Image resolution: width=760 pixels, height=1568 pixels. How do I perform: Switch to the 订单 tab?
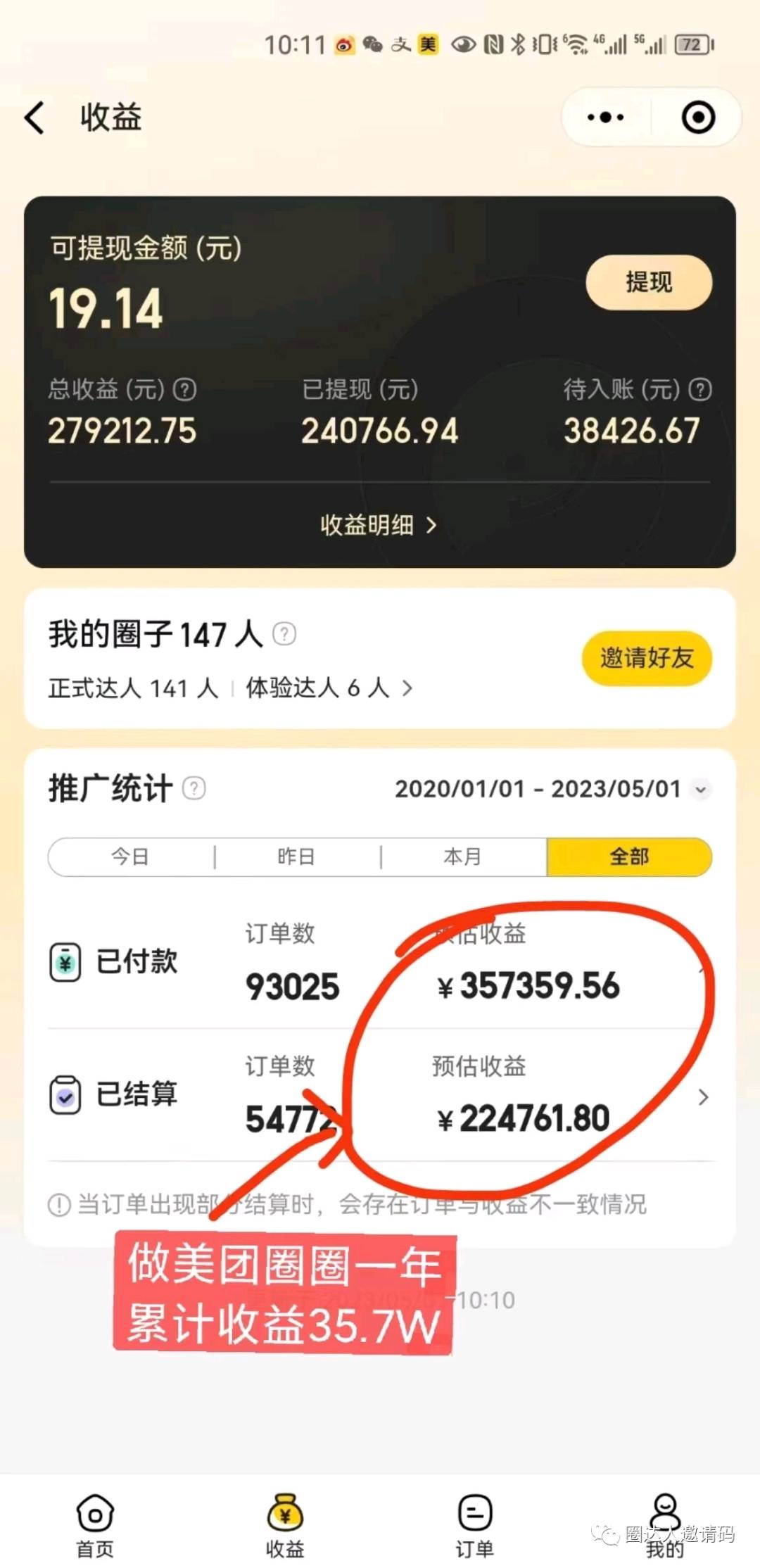475,1522
